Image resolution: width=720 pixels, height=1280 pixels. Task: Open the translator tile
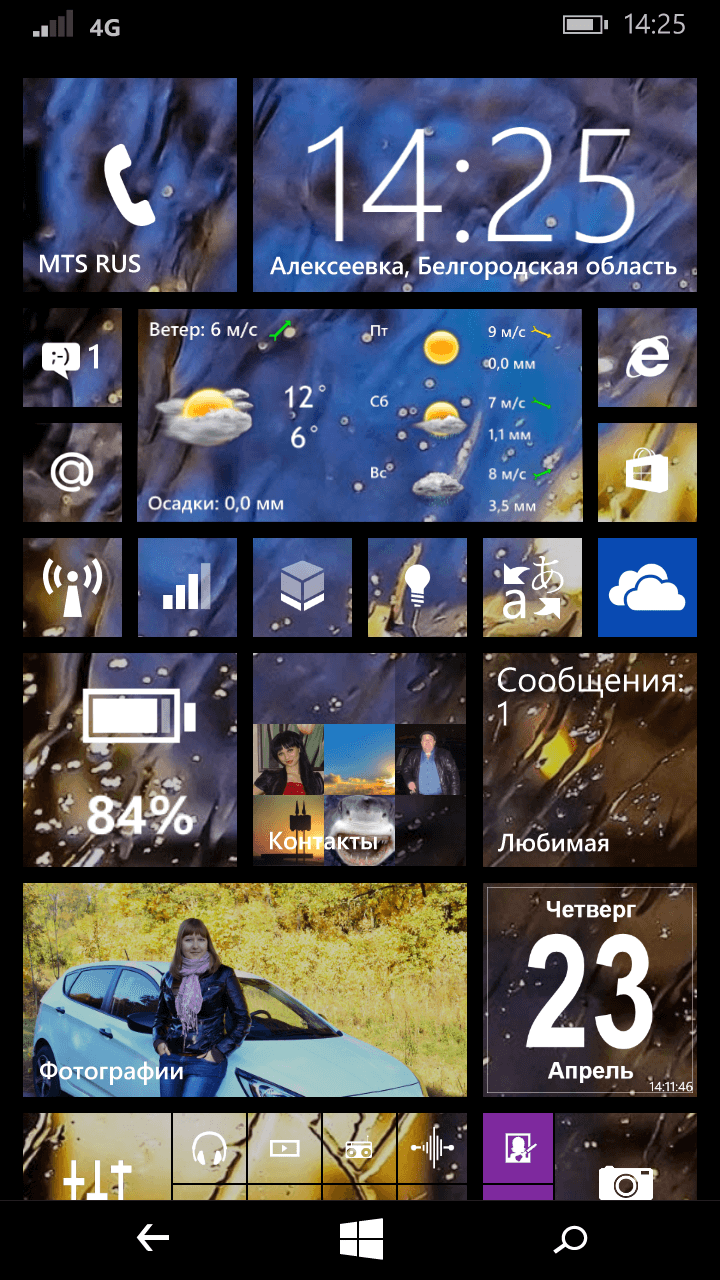[532, 587]
